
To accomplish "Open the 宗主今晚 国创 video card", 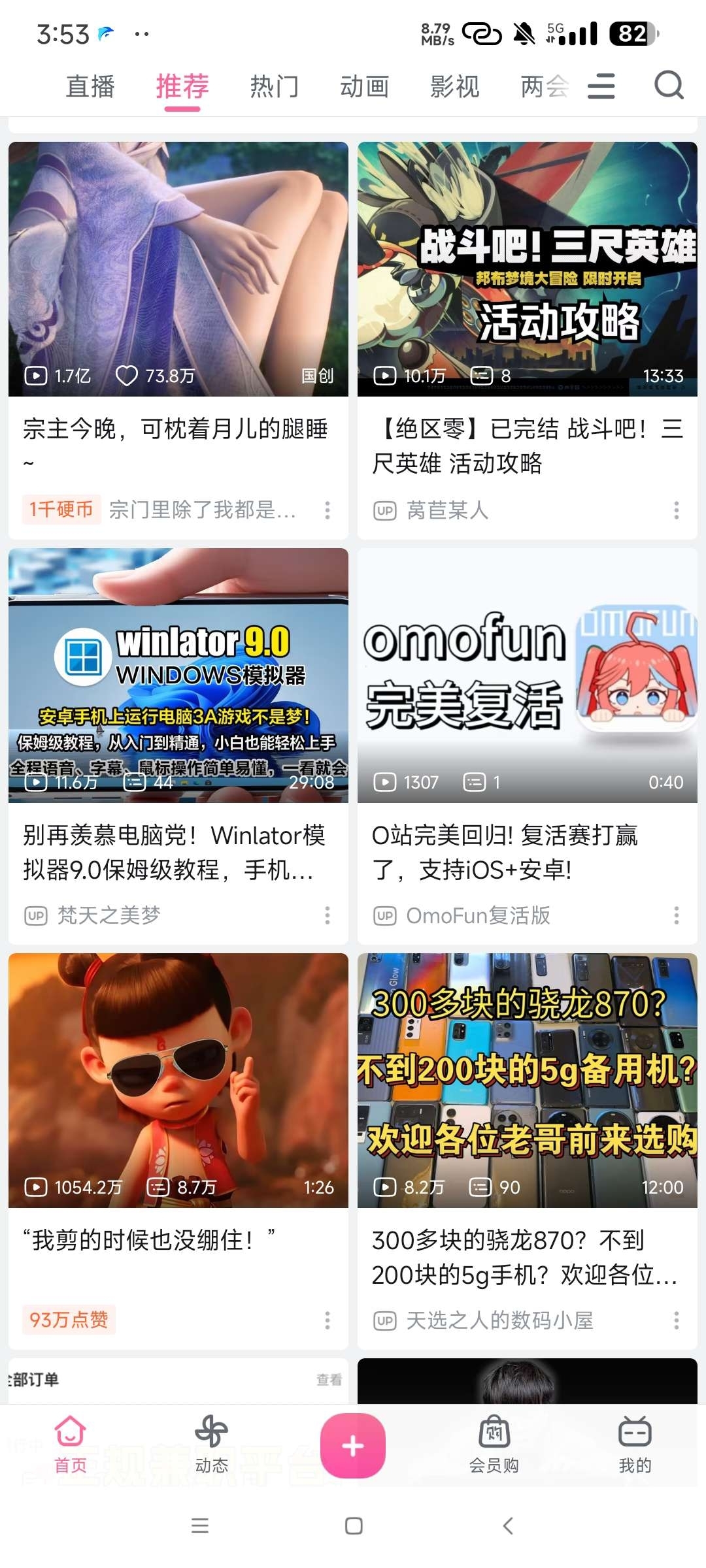I will pyautogui.click(x=178, y=269).
